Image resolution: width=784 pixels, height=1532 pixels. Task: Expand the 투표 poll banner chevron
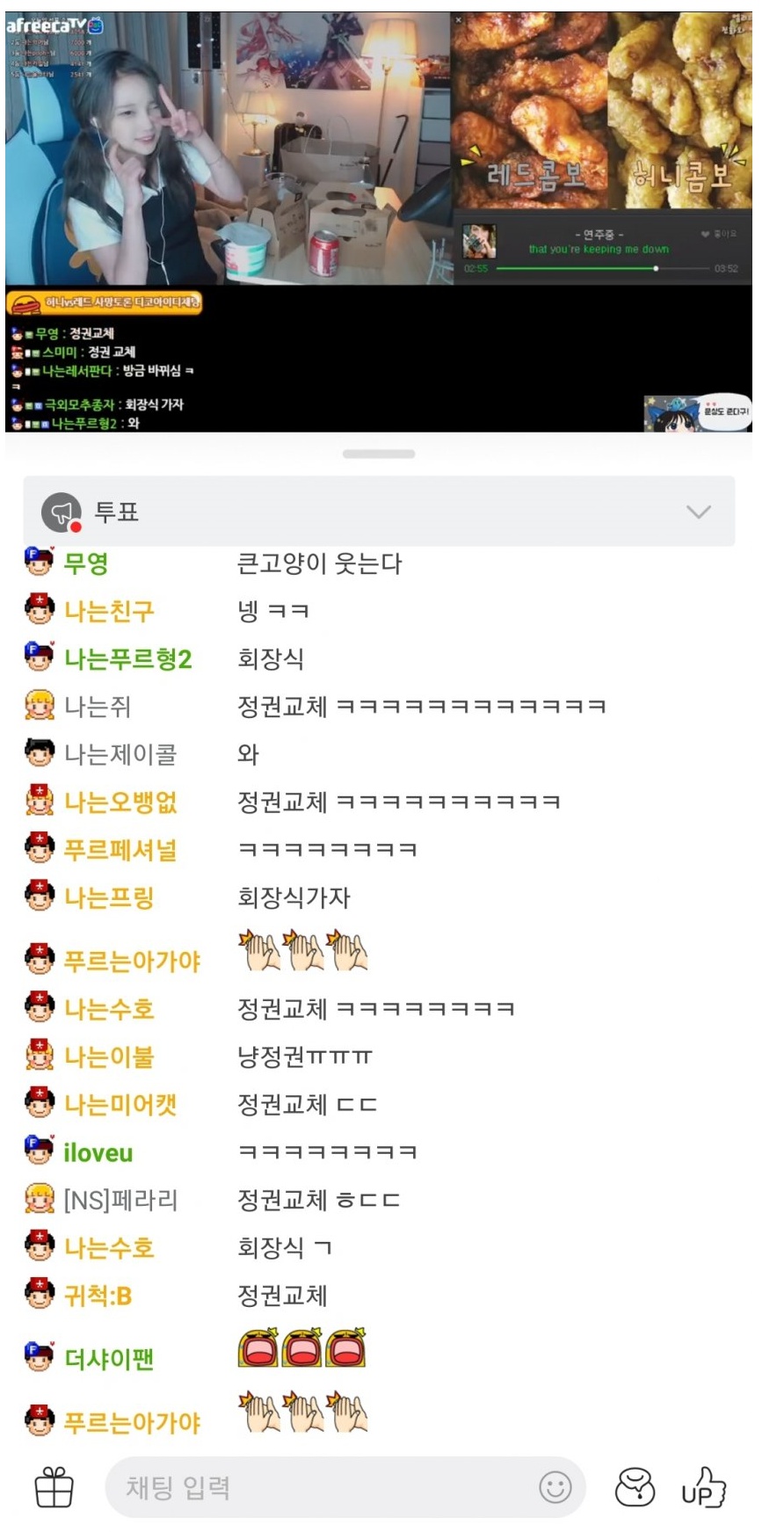click(698, 512)
